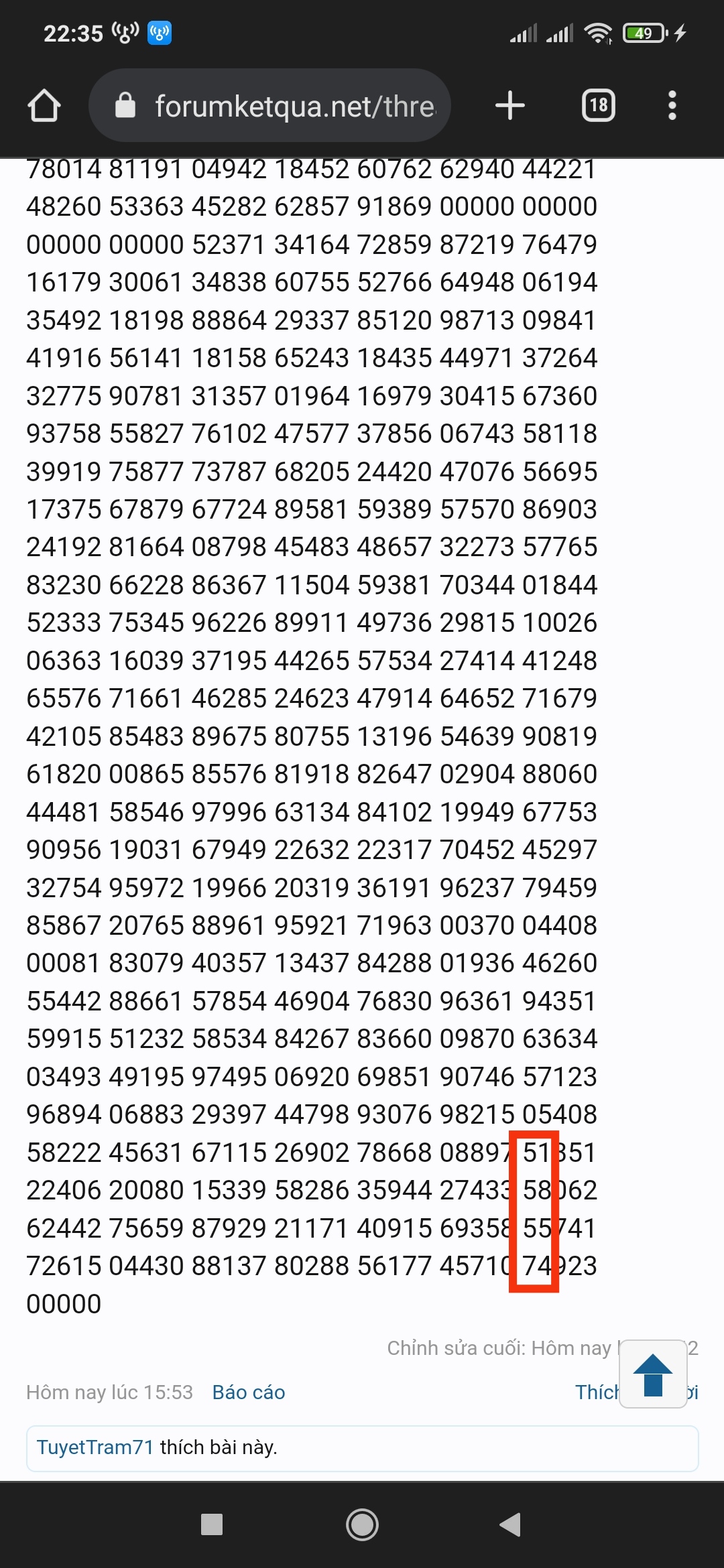The height and width of the screenshot is (1568, 724).
Task: Open the tab switcher showing 18
Action: (598, 105)
